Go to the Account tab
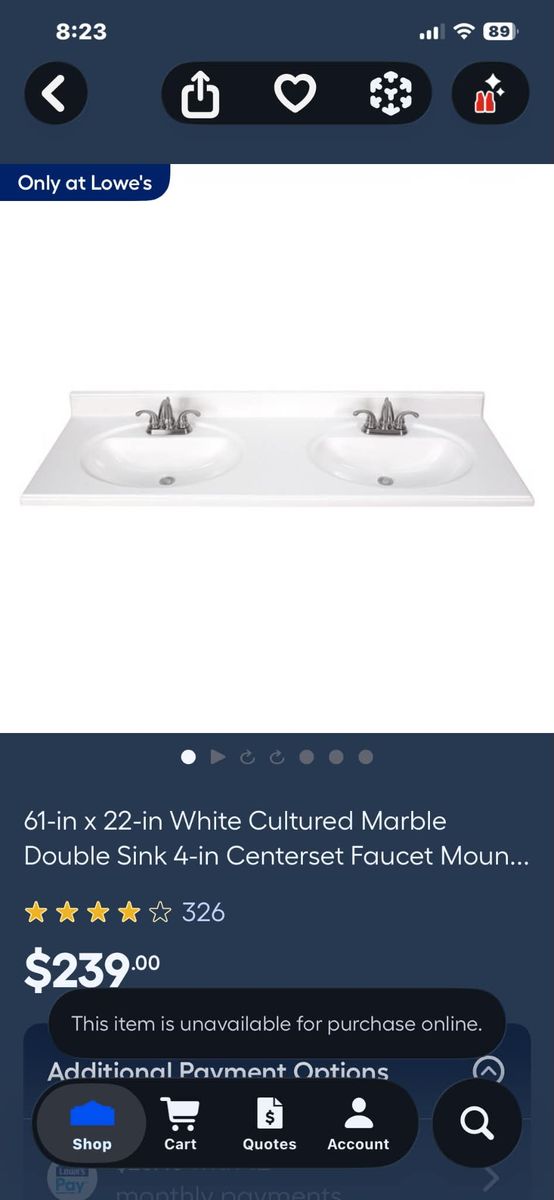This screenshot has width=554, height=1200. point(358,1124)
